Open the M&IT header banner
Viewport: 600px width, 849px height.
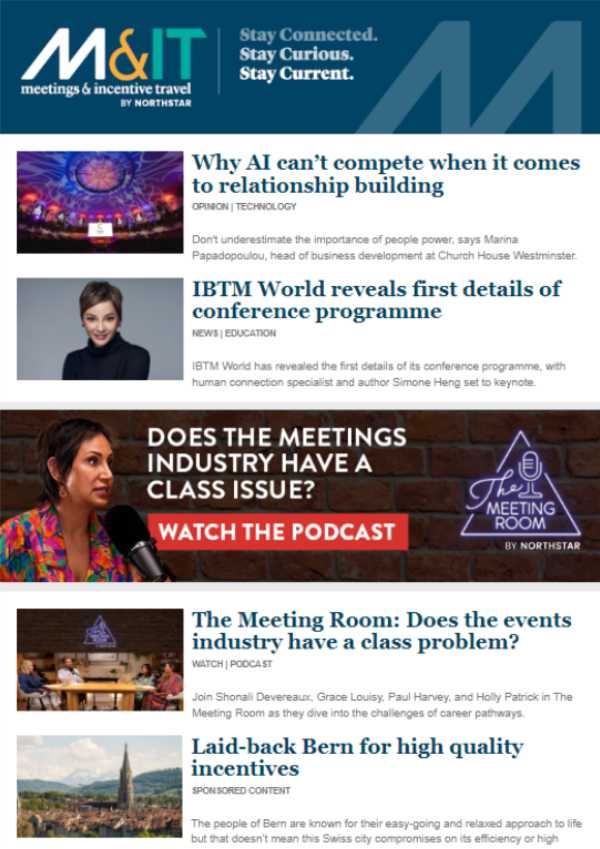click(300, 66)
